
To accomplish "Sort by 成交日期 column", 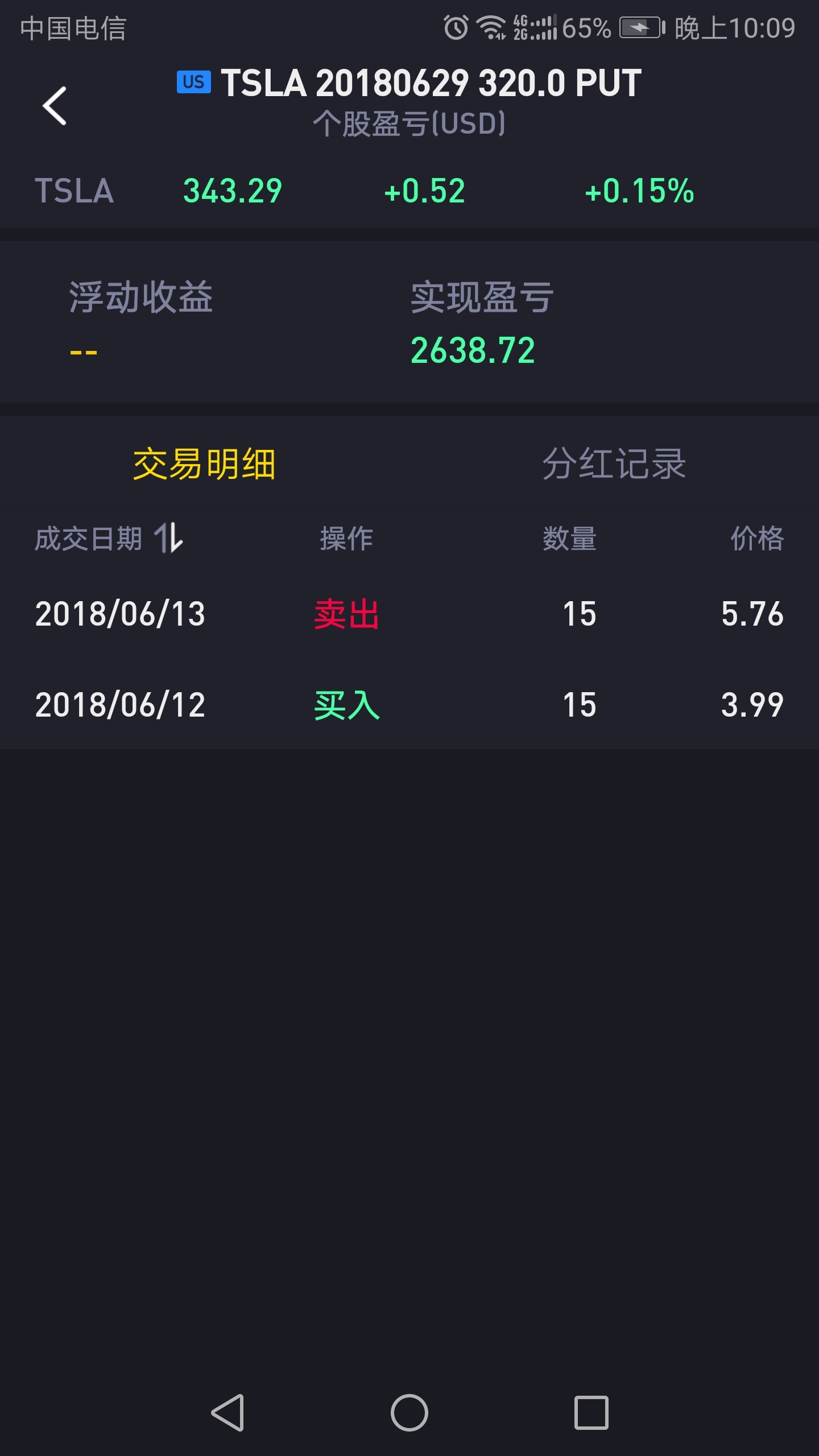I will coord(109,538).
